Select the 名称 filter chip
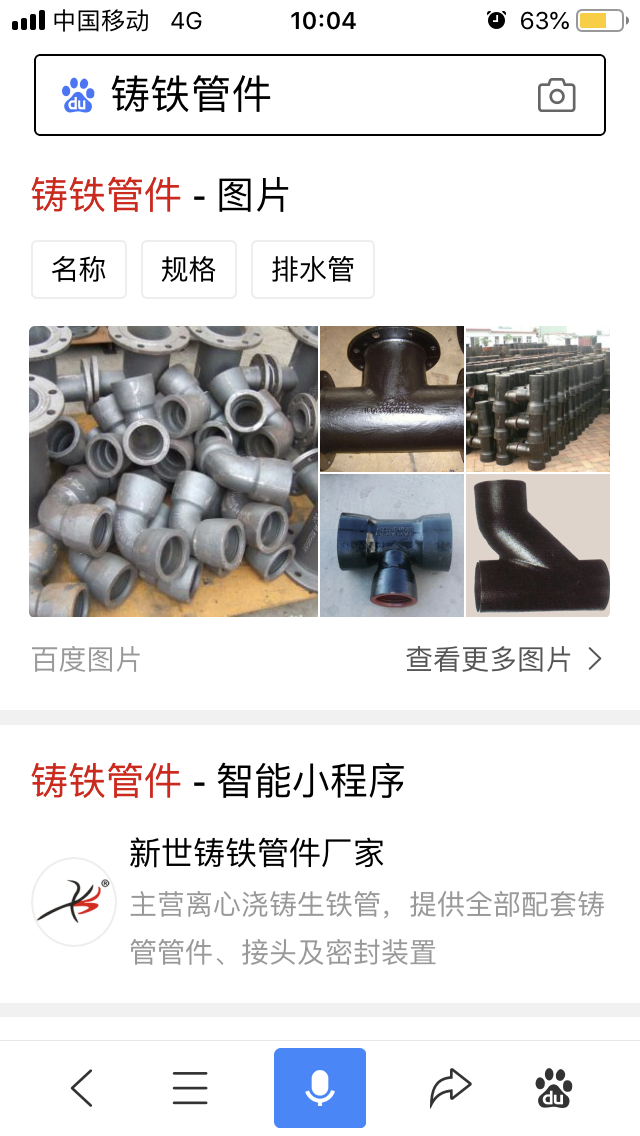Screen dimensions: 640x1136 (79, 269)
